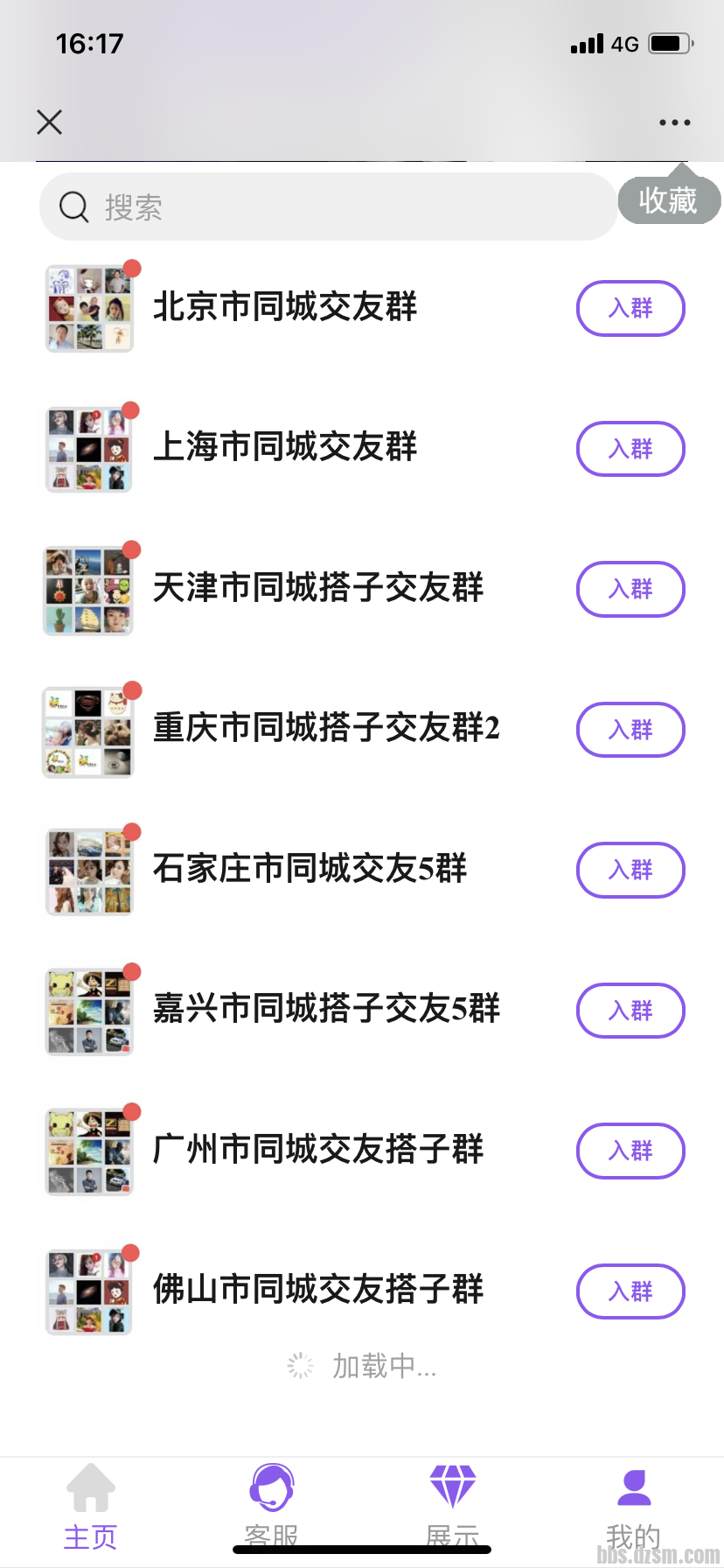724x1568 pixels.
Task: Join 天津市同城搭子交友群 via 入群
Action: pos(630,590)
